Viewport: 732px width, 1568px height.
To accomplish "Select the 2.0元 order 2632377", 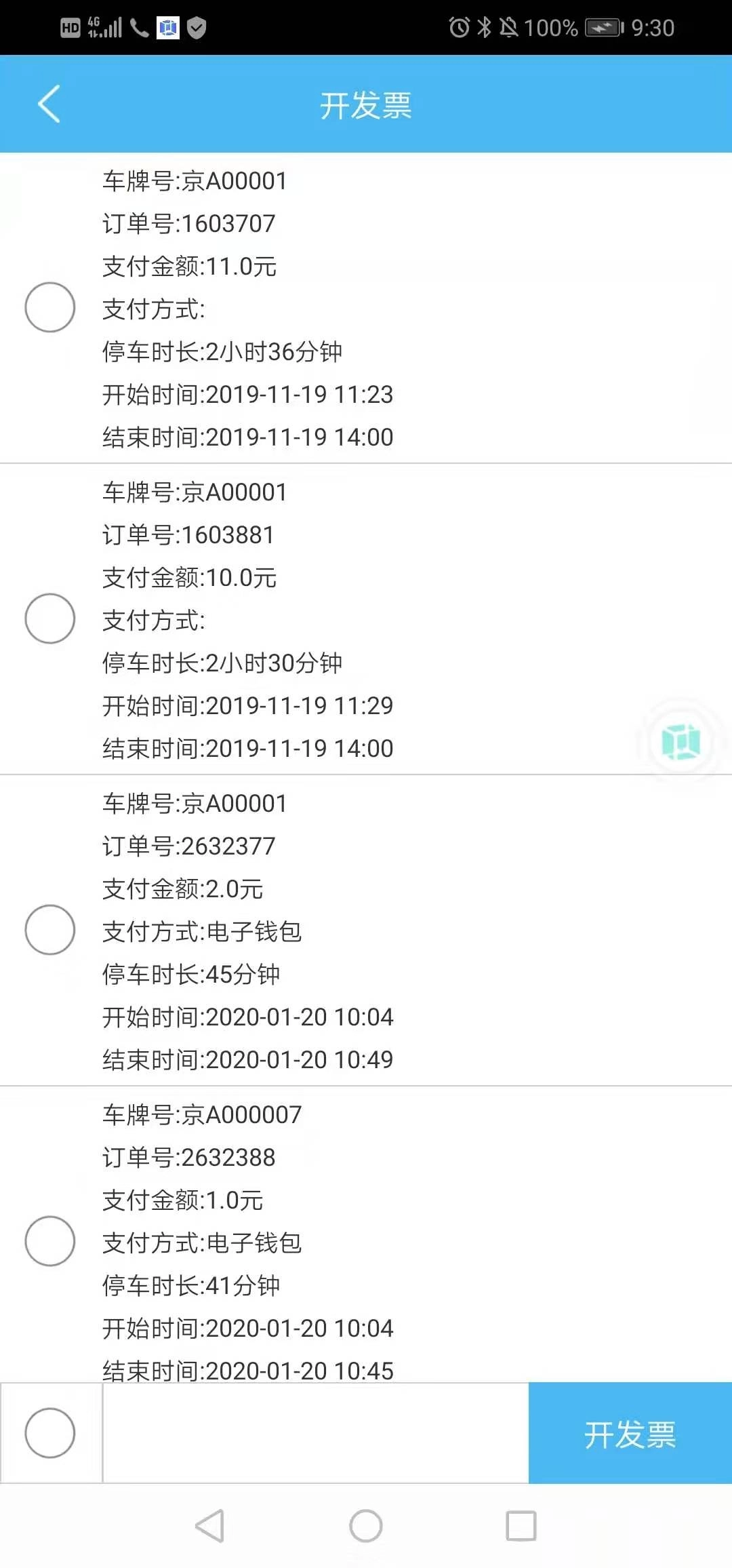I will (x=49, y=930).
